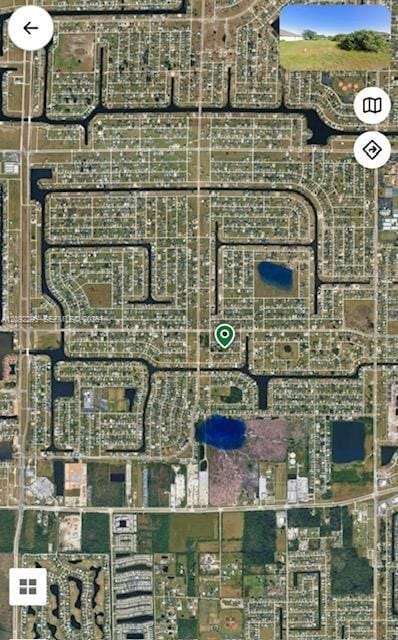Go back using the arrow button
This screenshot has height=640, width=398.
tap(31, 28)
